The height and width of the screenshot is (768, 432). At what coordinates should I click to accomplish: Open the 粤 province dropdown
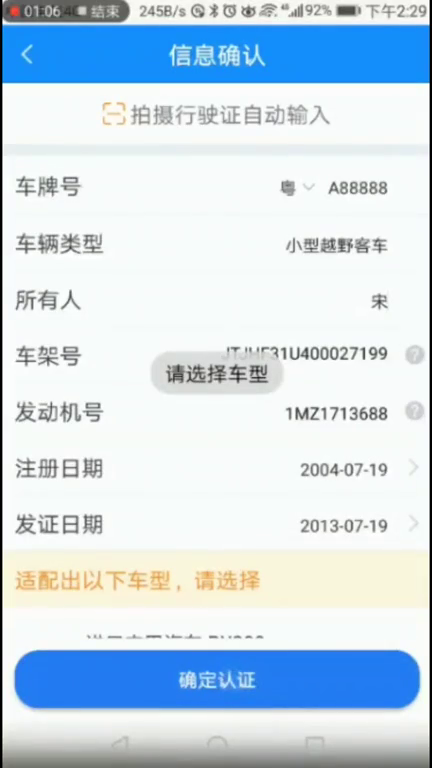click(297, 188)
